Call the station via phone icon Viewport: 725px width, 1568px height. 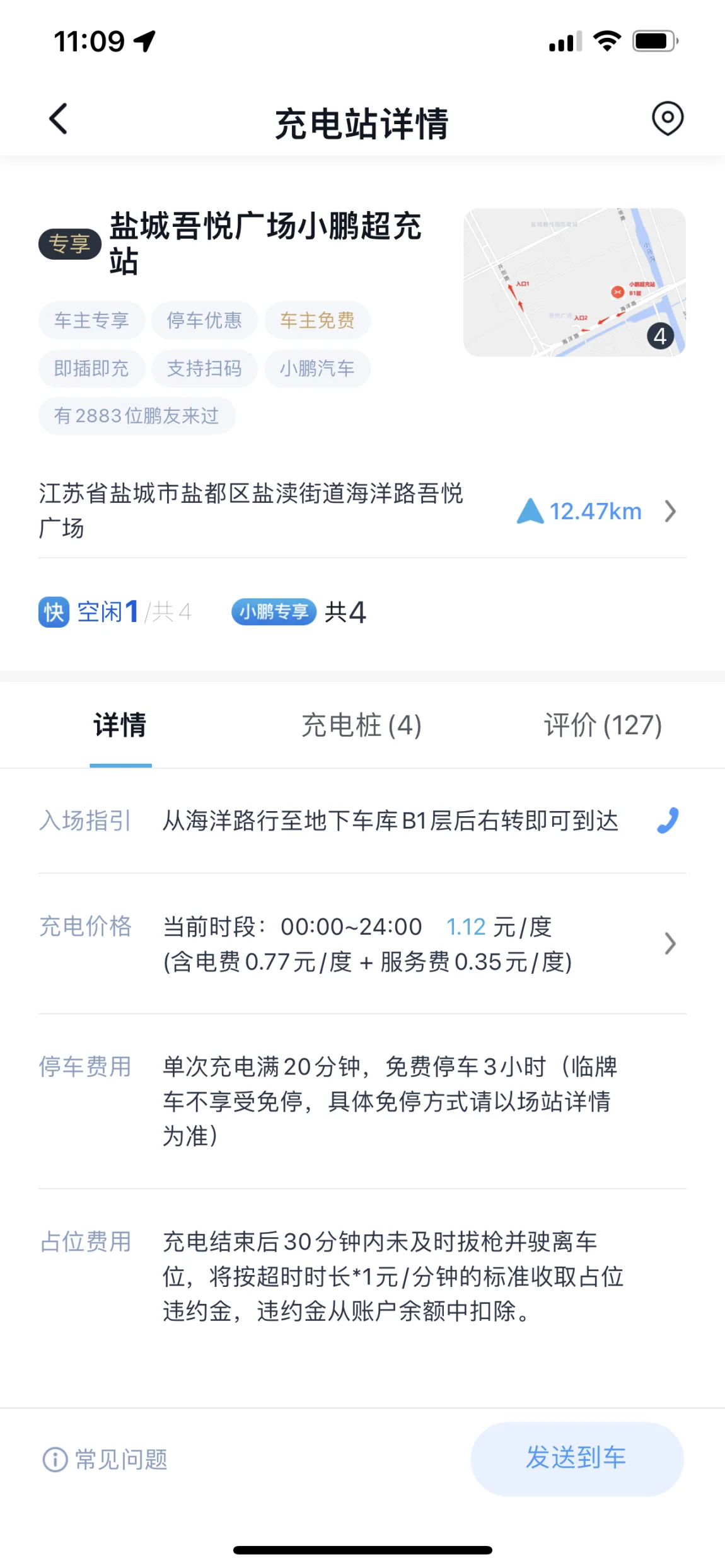click(668, 821)
